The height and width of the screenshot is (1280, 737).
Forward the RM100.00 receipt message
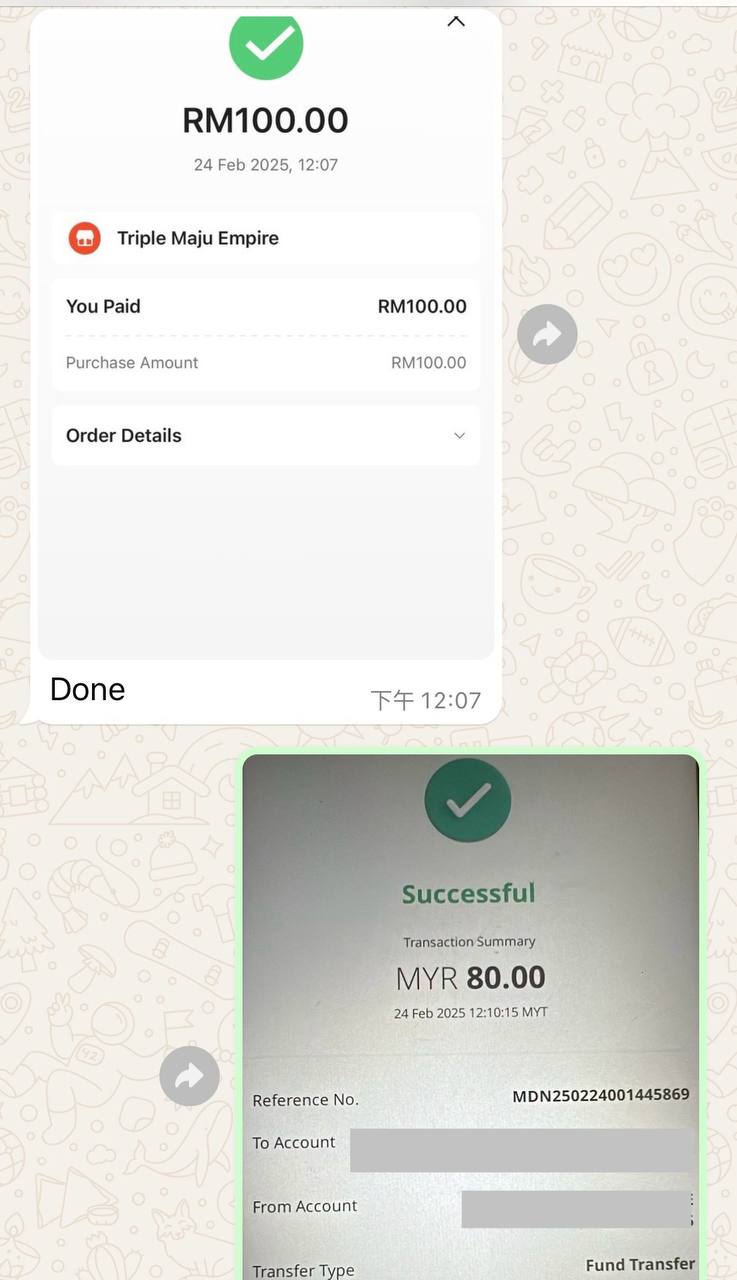tap(547, 334)
